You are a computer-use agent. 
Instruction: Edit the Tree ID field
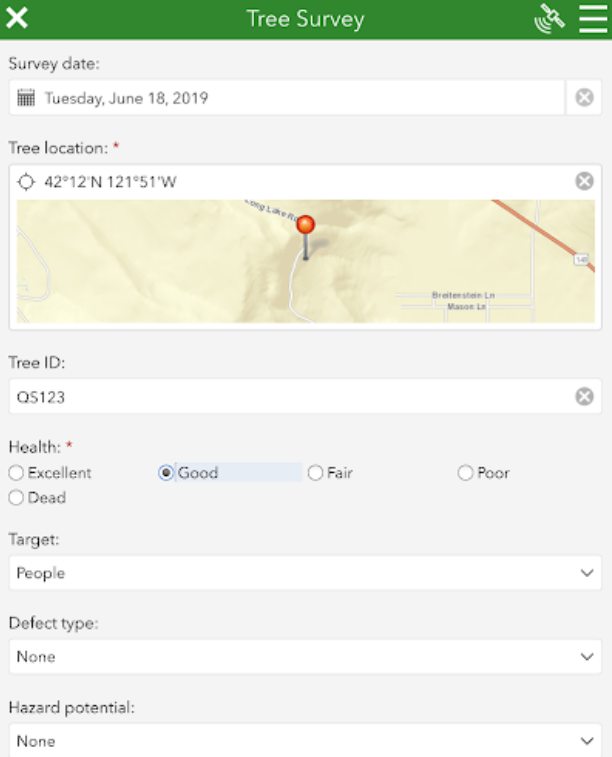pos(290,397)
